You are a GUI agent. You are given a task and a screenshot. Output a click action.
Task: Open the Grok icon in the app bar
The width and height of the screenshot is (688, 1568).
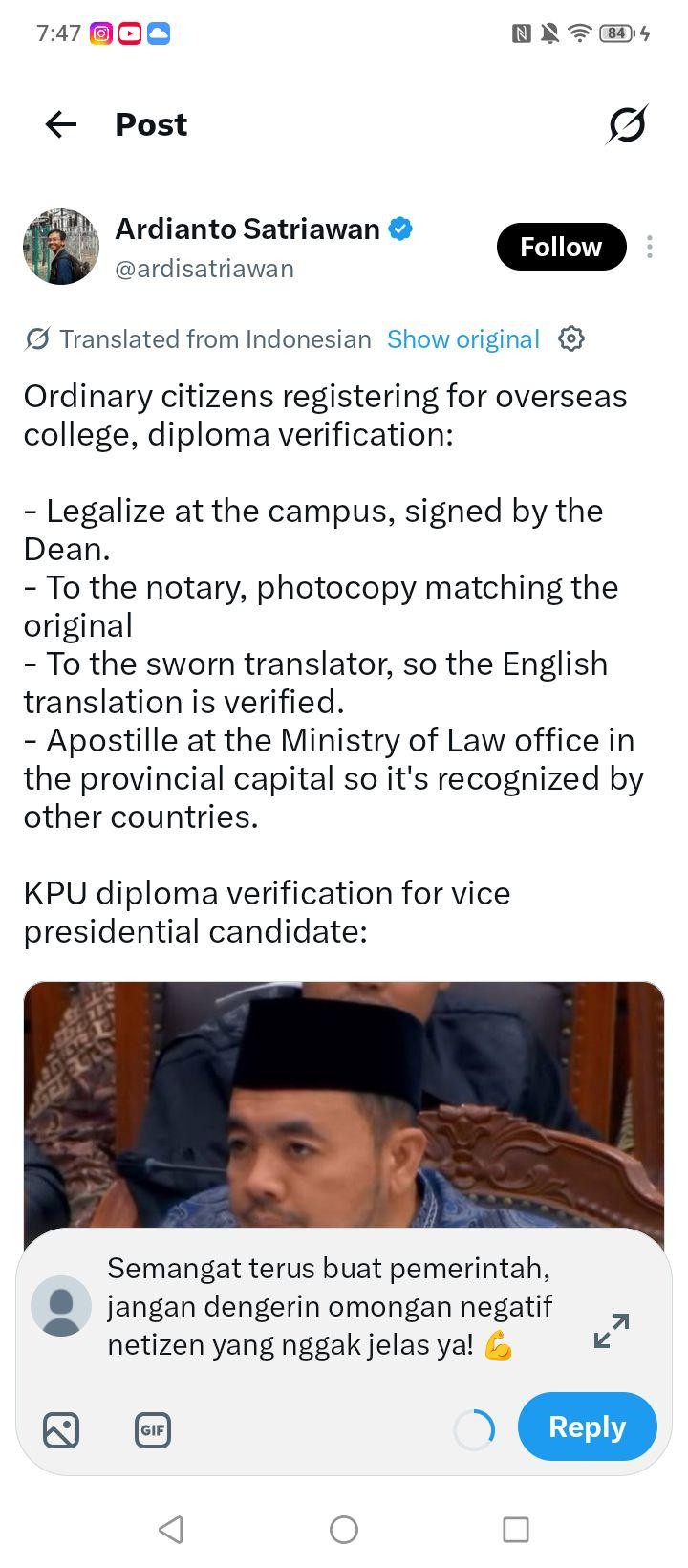627,124
